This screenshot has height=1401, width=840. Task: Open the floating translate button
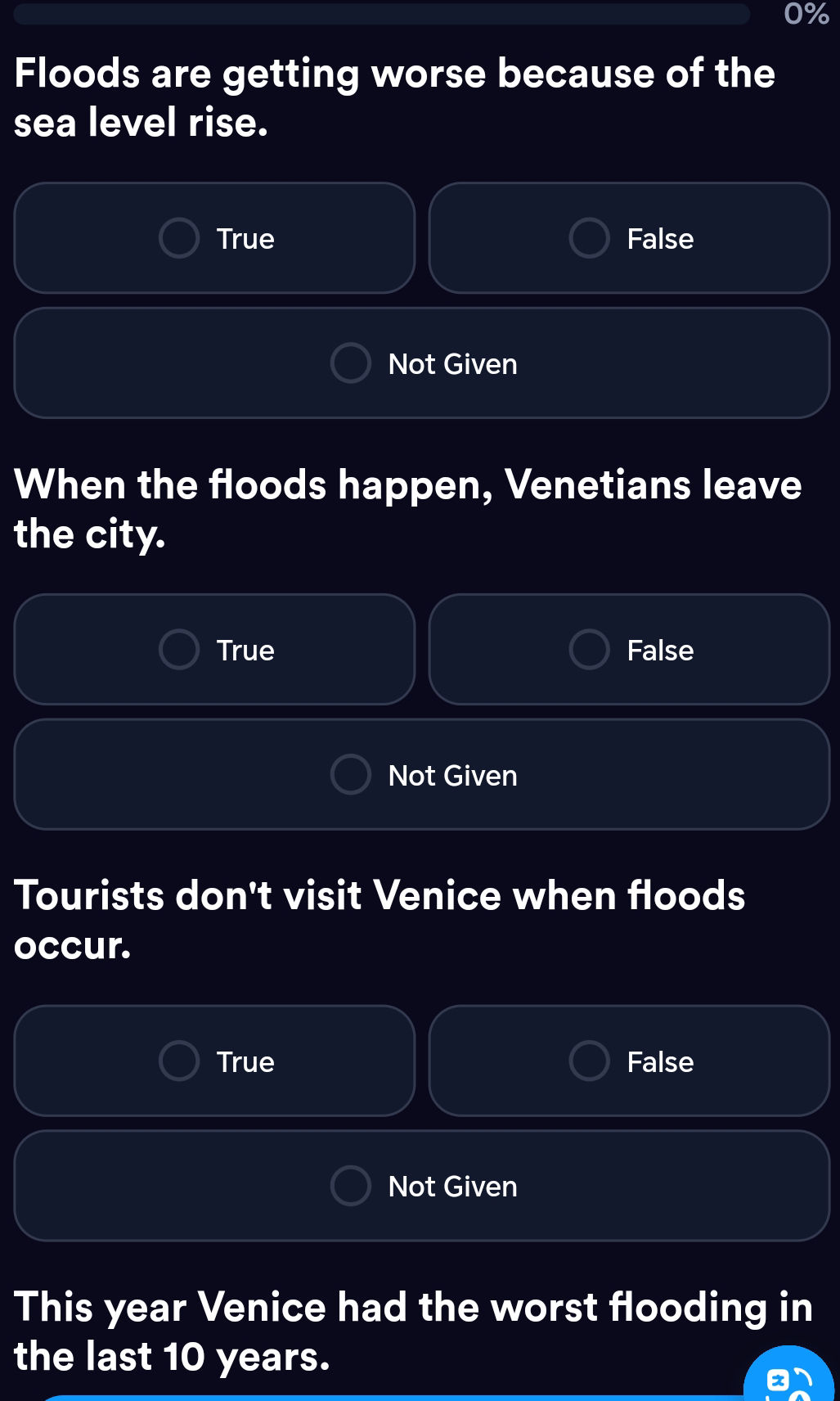(788, 1381)
